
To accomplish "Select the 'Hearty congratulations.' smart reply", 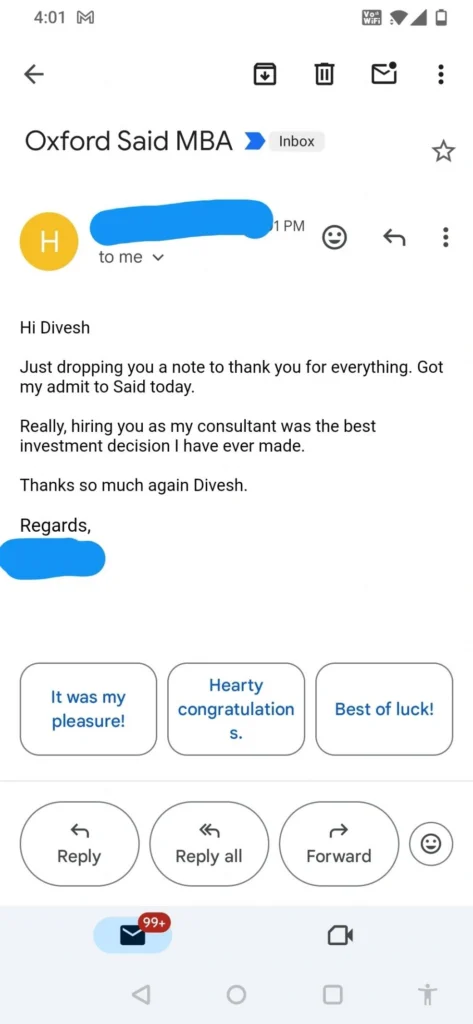I will pyautogui.click(x=236, y=709).
